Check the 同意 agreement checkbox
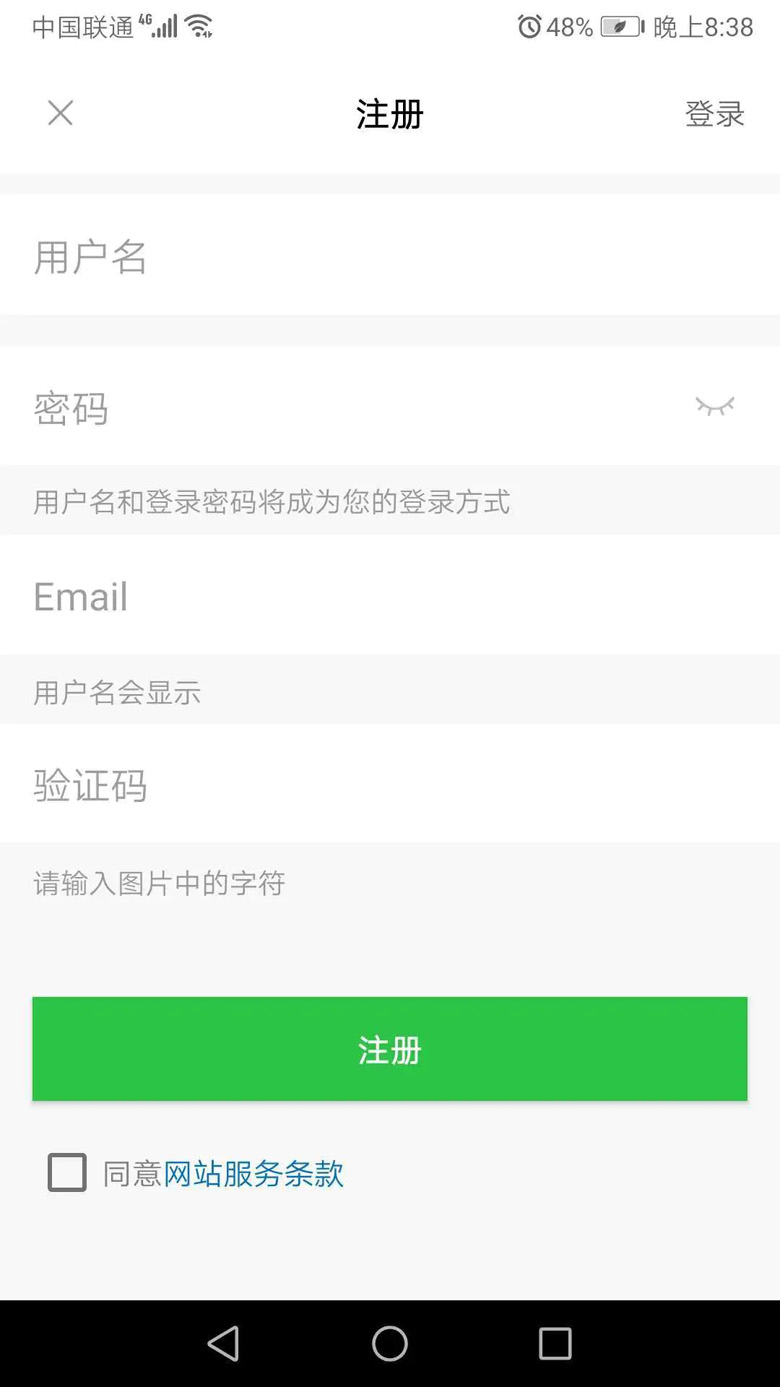 (x=67, y=1172)
